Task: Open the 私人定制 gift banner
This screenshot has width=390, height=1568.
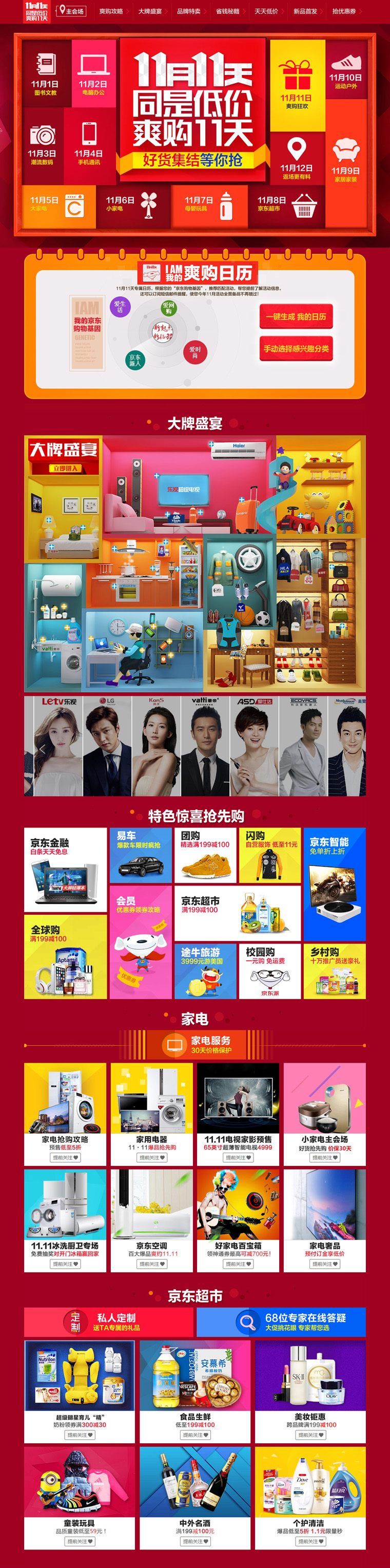Action: coord(108,1322)
